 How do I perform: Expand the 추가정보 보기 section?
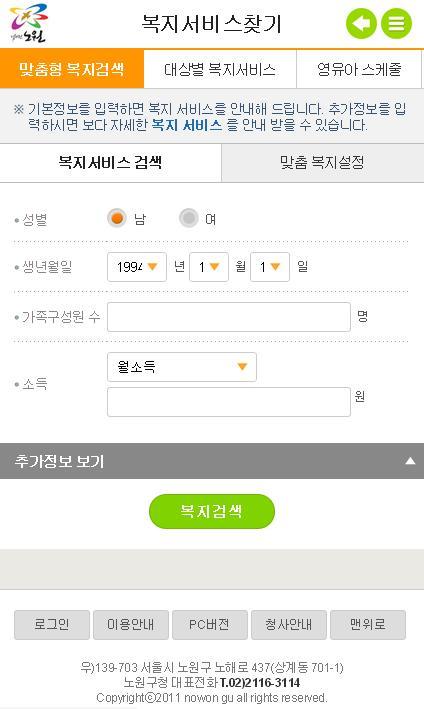point(212,461)
